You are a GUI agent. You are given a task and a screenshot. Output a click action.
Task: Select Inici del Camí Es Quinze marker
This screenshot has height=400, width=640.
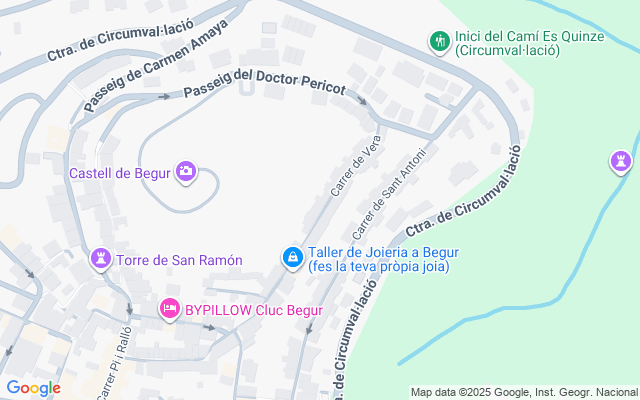[438, 42]
